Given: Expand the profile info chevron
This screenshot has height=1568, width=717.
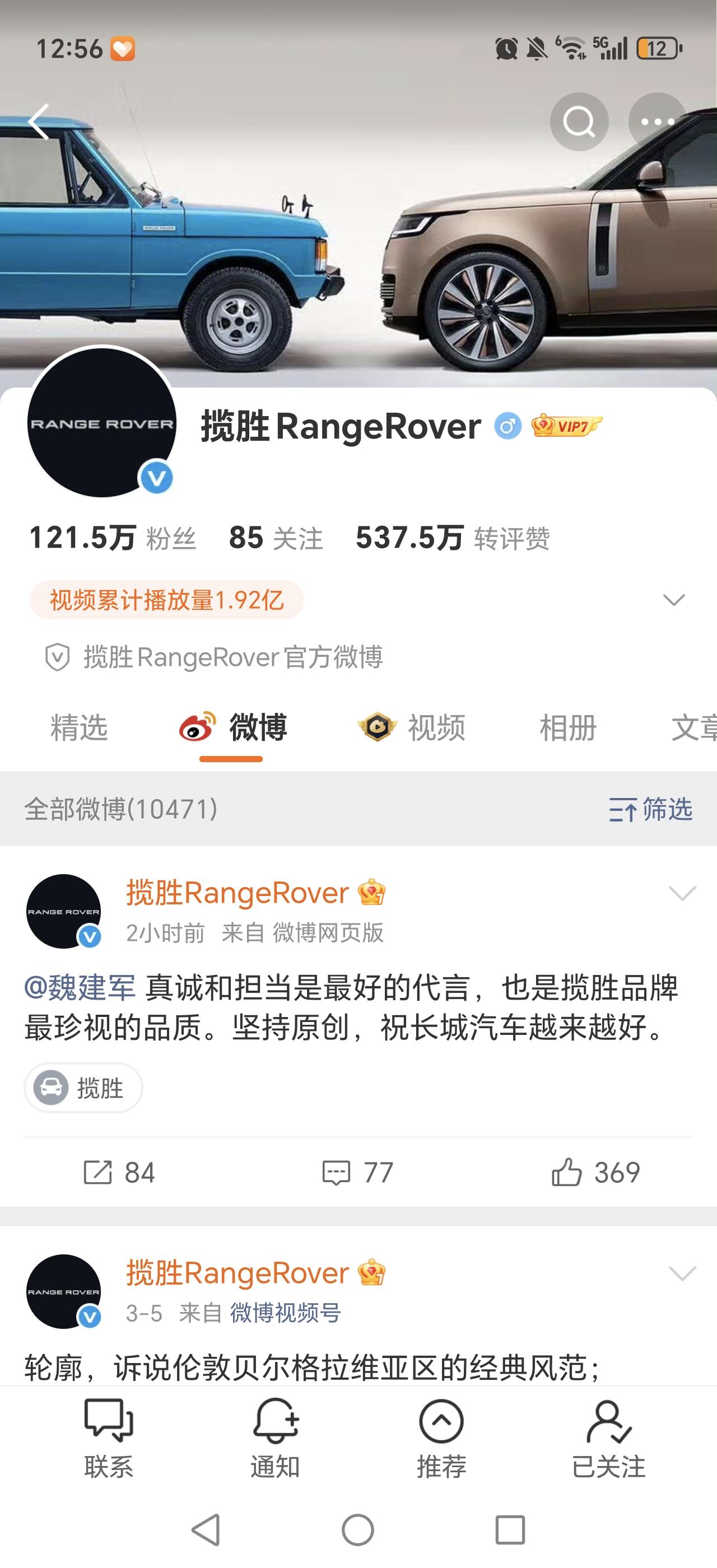Looking at the screenshot, I should 673,601.
